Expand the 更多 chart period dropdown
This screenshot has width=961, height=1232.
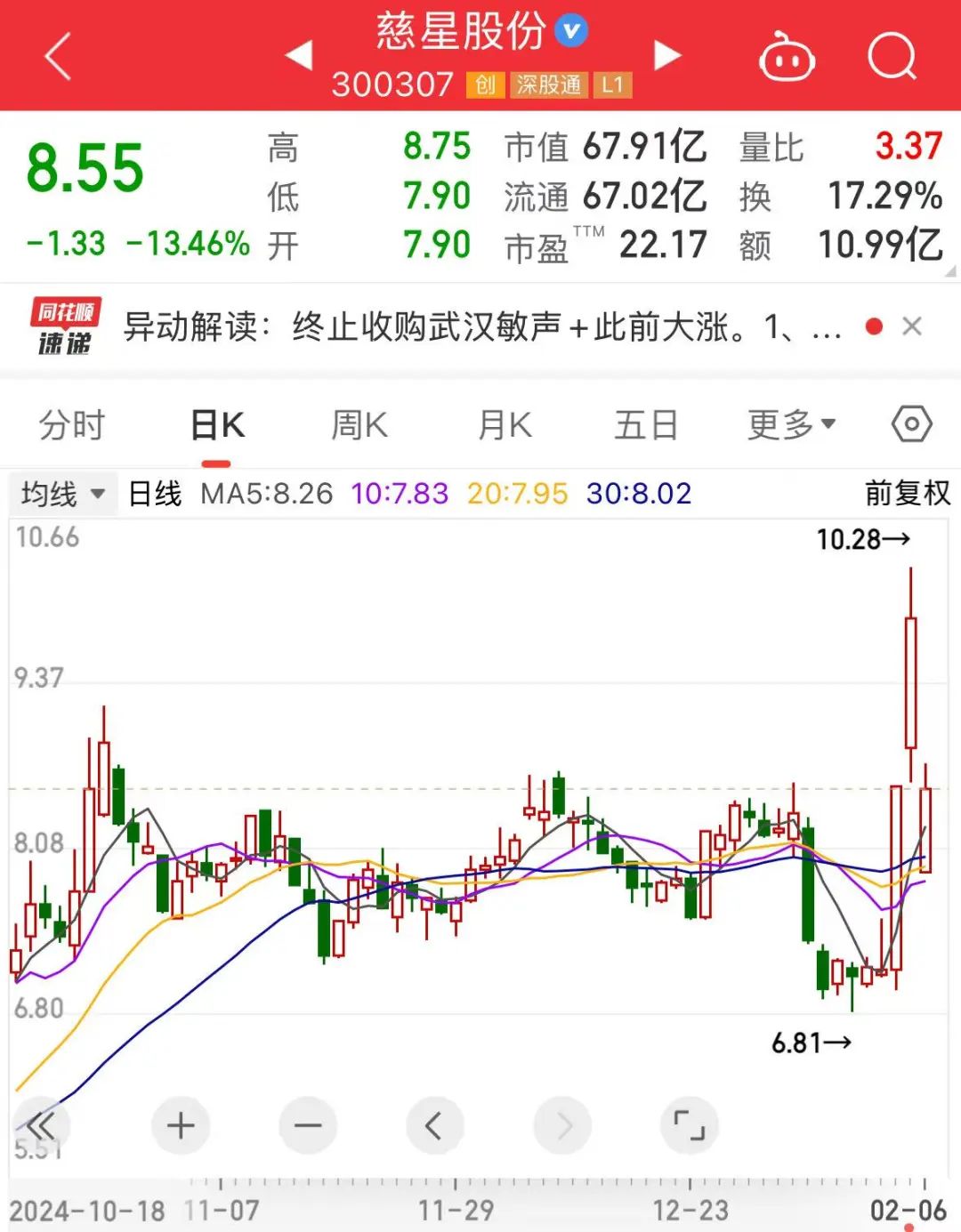[791, 425]
